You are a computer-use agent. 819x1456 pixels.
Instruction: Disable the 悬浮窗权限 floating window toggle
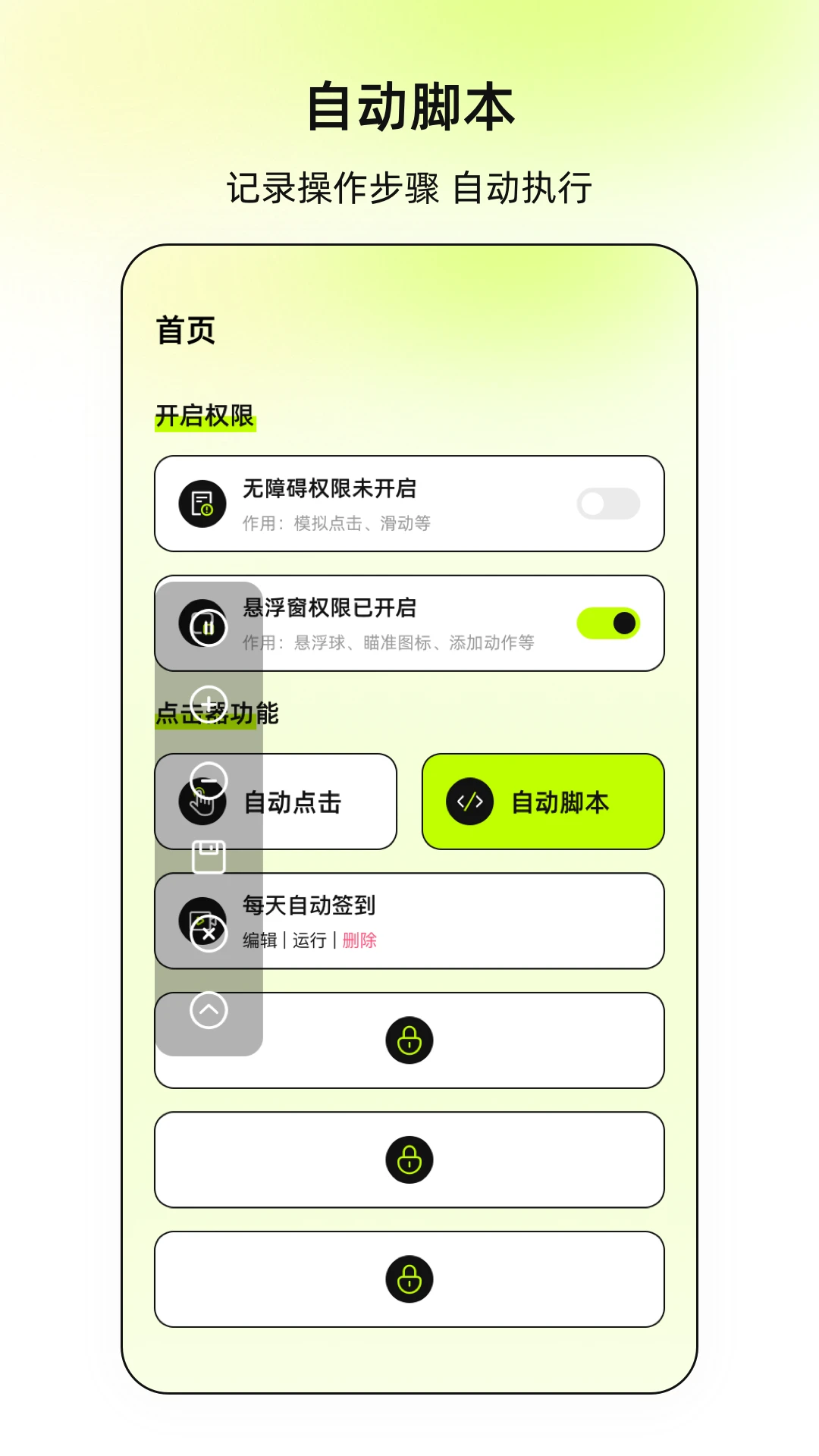tap(607, 622)
